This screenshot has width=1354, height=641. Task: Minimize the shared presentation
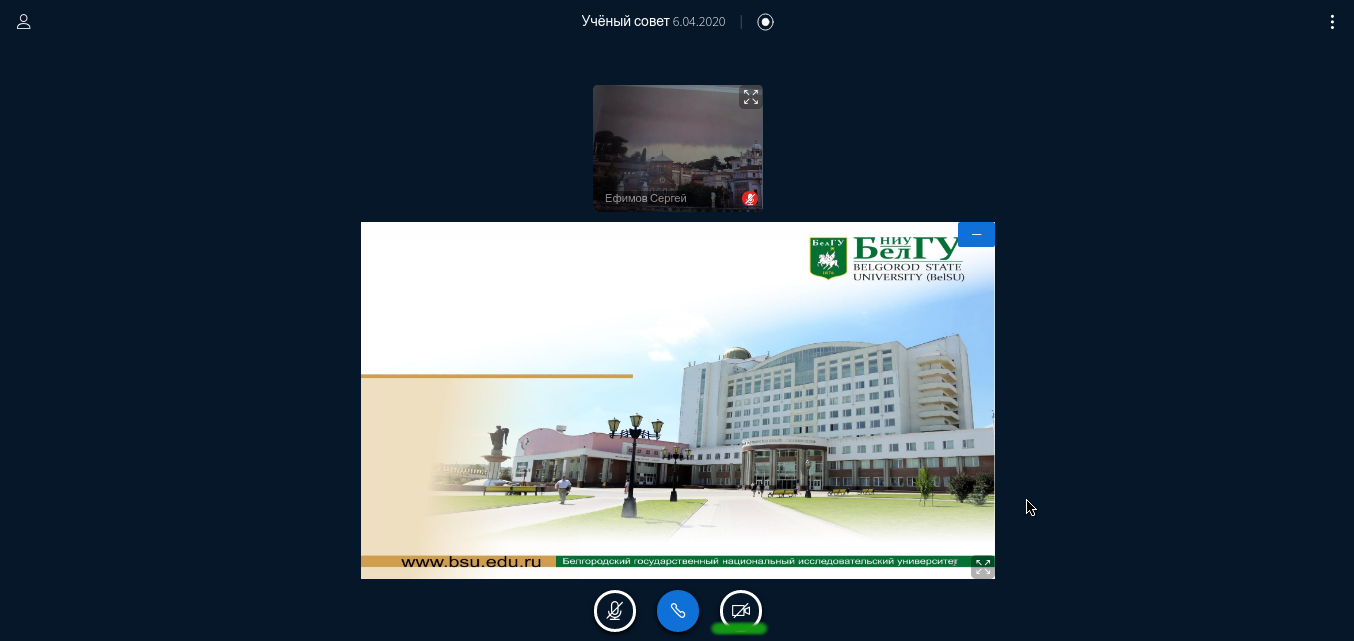(976, 234)
